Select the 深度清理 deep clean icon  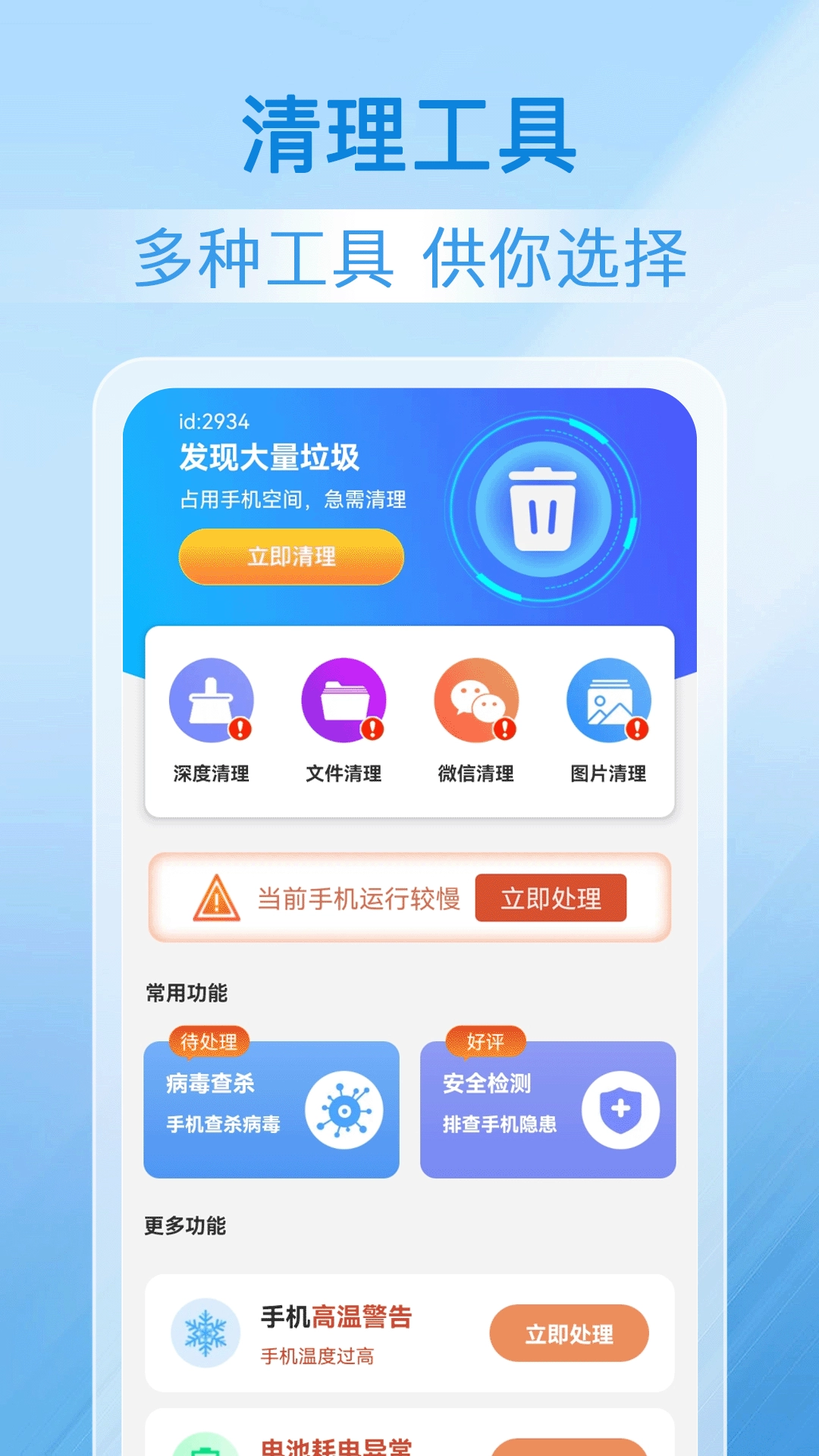click(x=210, y=702)
